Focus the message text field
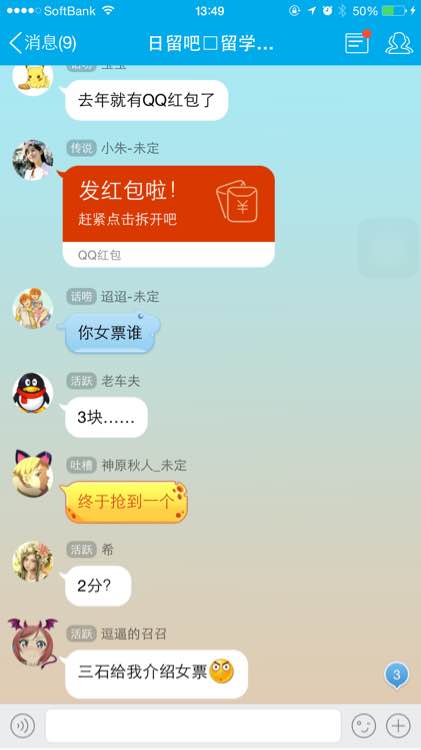 [193, 726]
